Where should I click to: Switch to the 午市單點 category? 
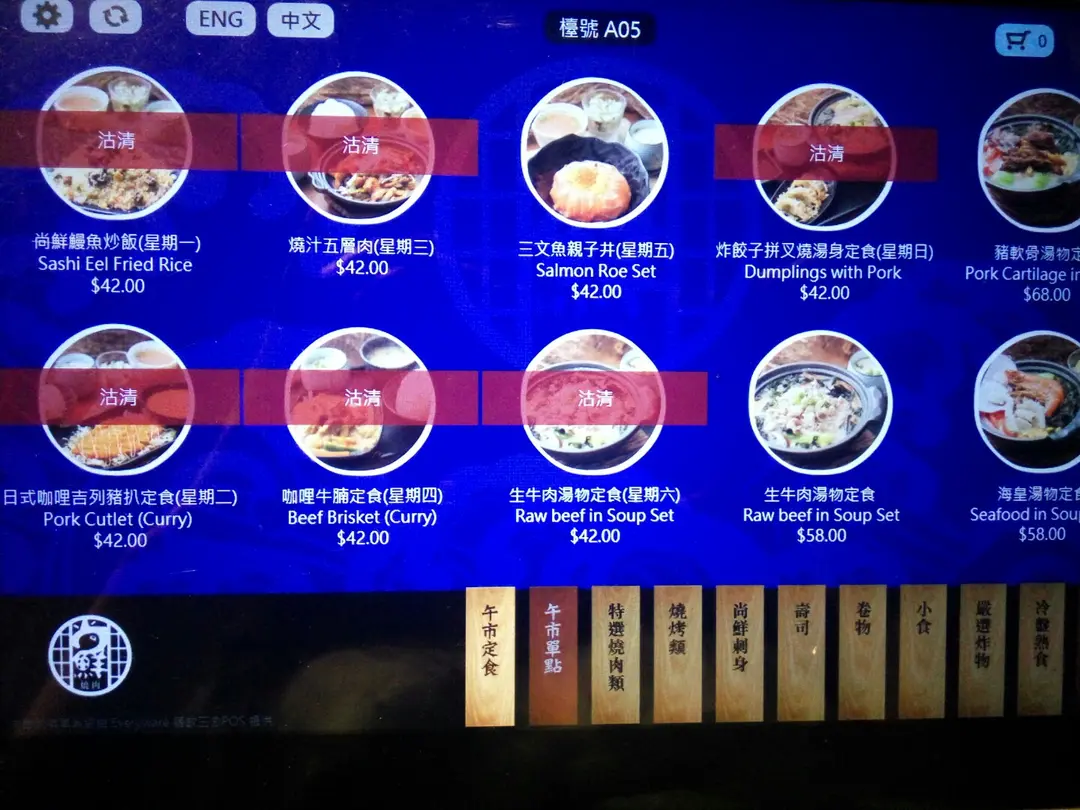[x=553, y=655]
